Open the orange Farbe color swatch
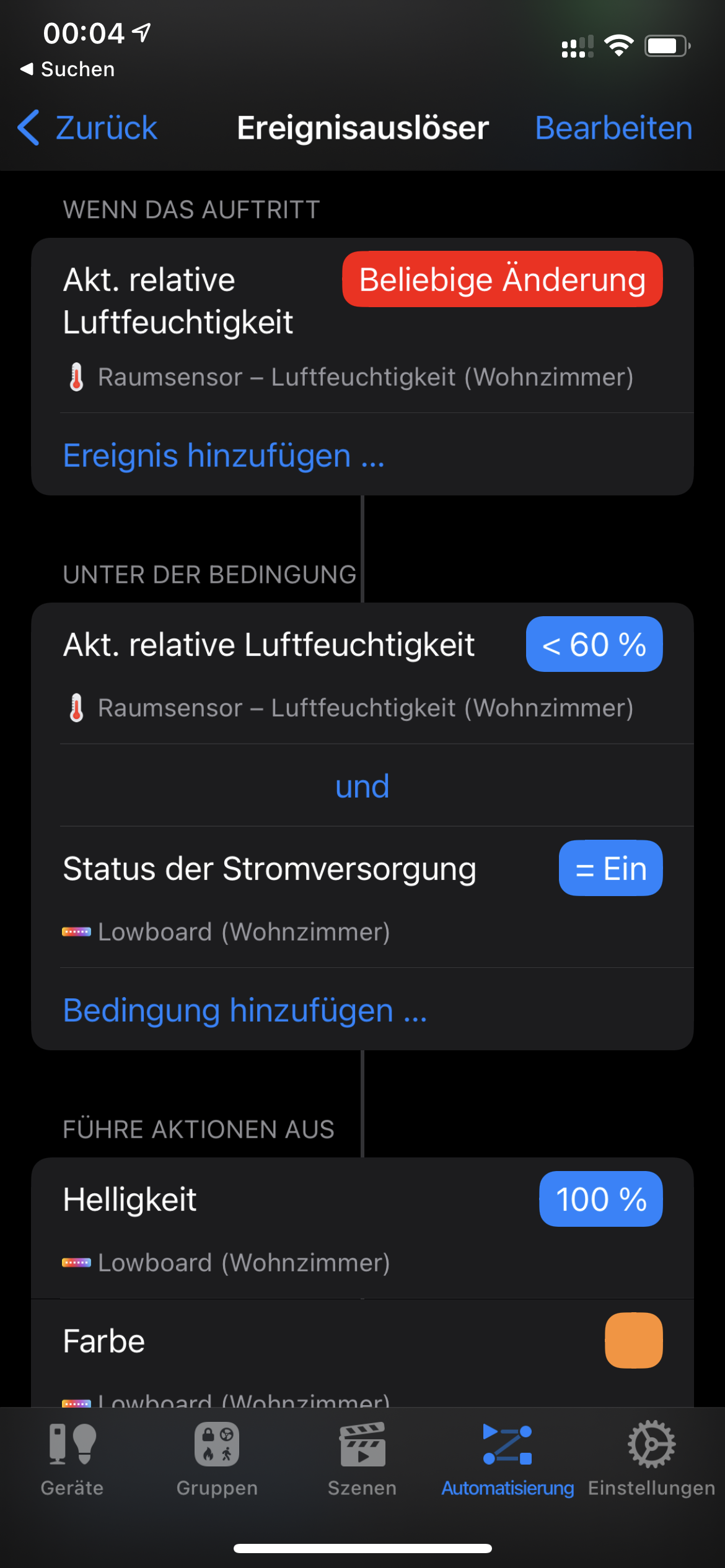Screen dimensions: 725x1568 (x=633, y=1340)
